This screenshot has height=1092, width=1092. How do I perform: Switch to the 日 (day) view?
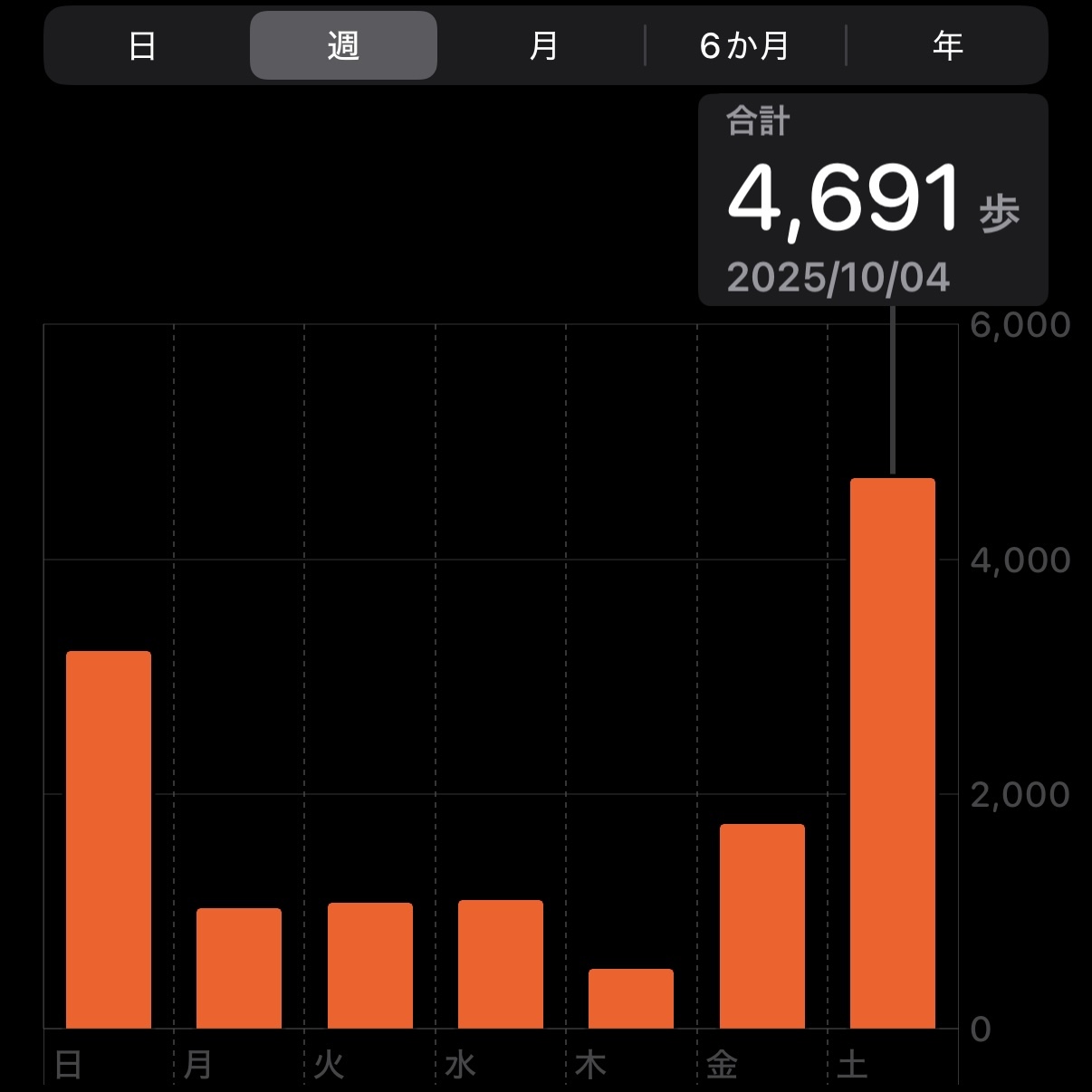point(142,45)
